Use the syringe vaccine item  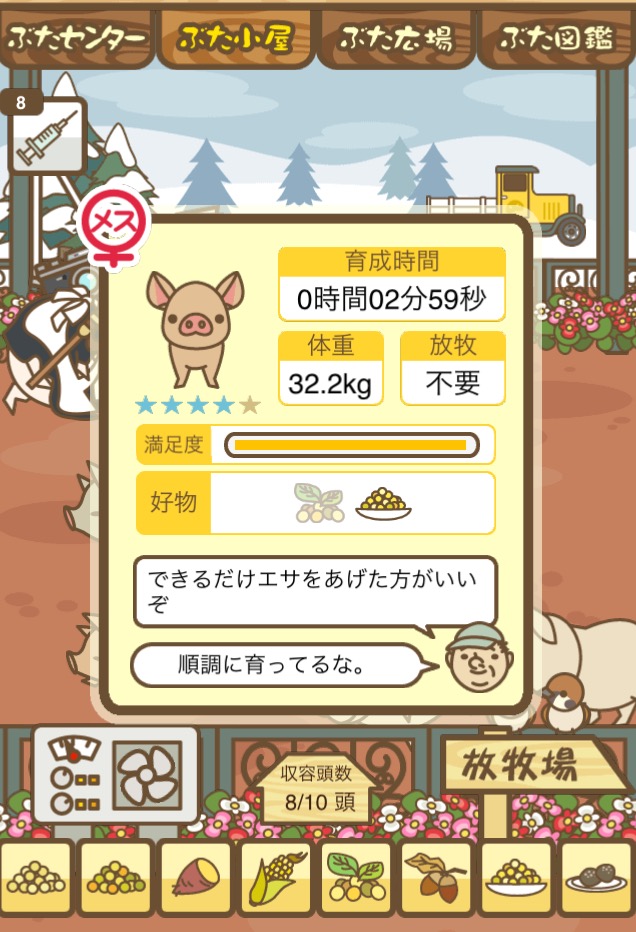click(x=46, y=136)
